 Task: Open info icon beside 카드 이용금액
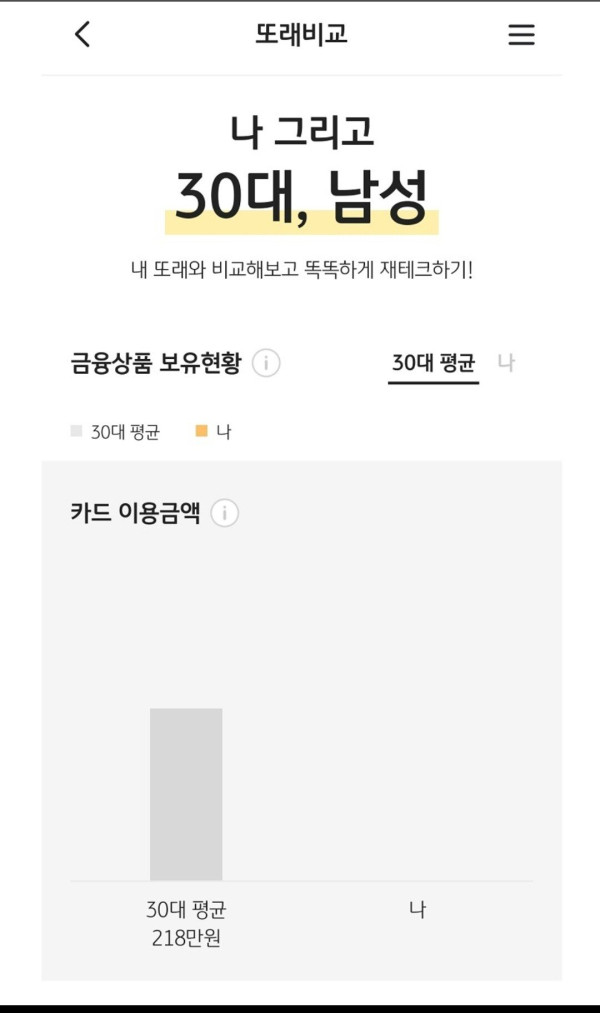[x=225, y=514]
